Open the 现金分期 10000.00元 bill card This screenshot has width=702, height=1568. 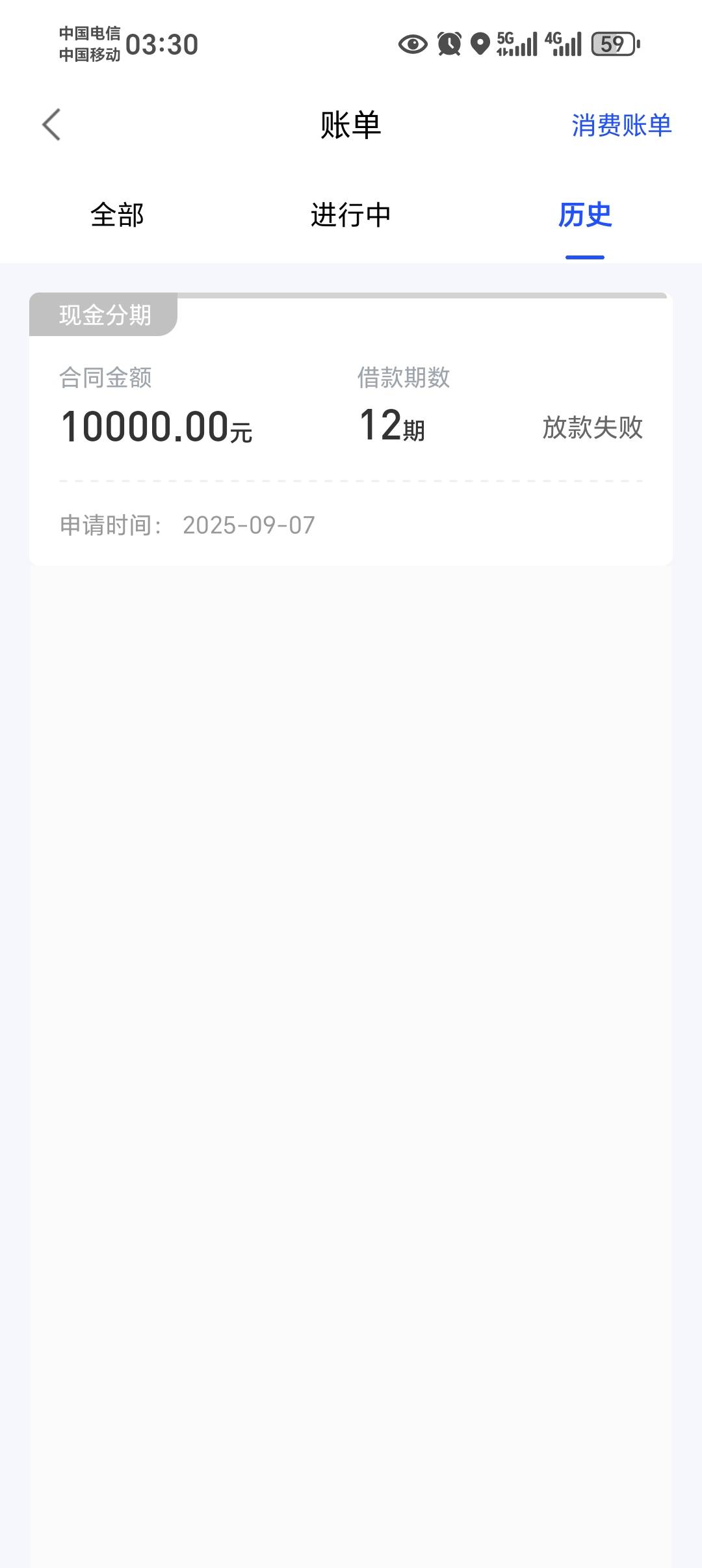pos(351,429)
